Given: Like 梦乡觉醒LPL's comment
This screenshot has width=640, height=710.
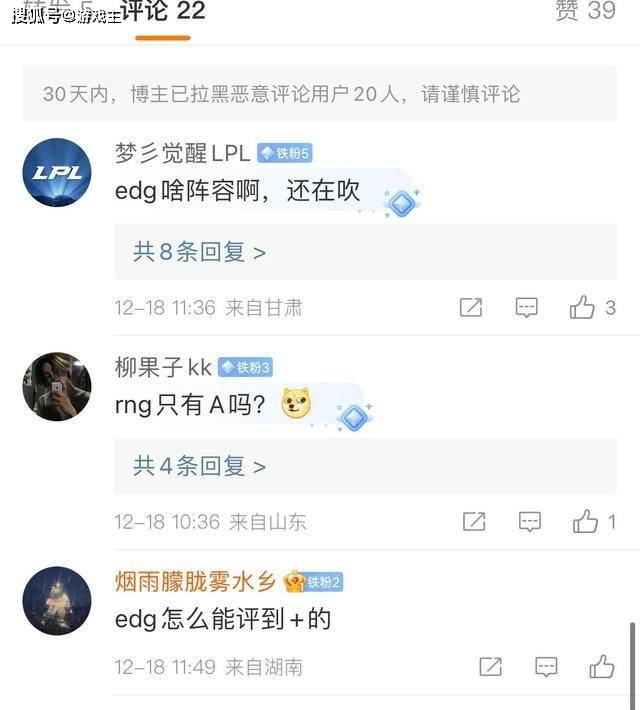Looking at the screenshot, I should (x=583, y=308).
